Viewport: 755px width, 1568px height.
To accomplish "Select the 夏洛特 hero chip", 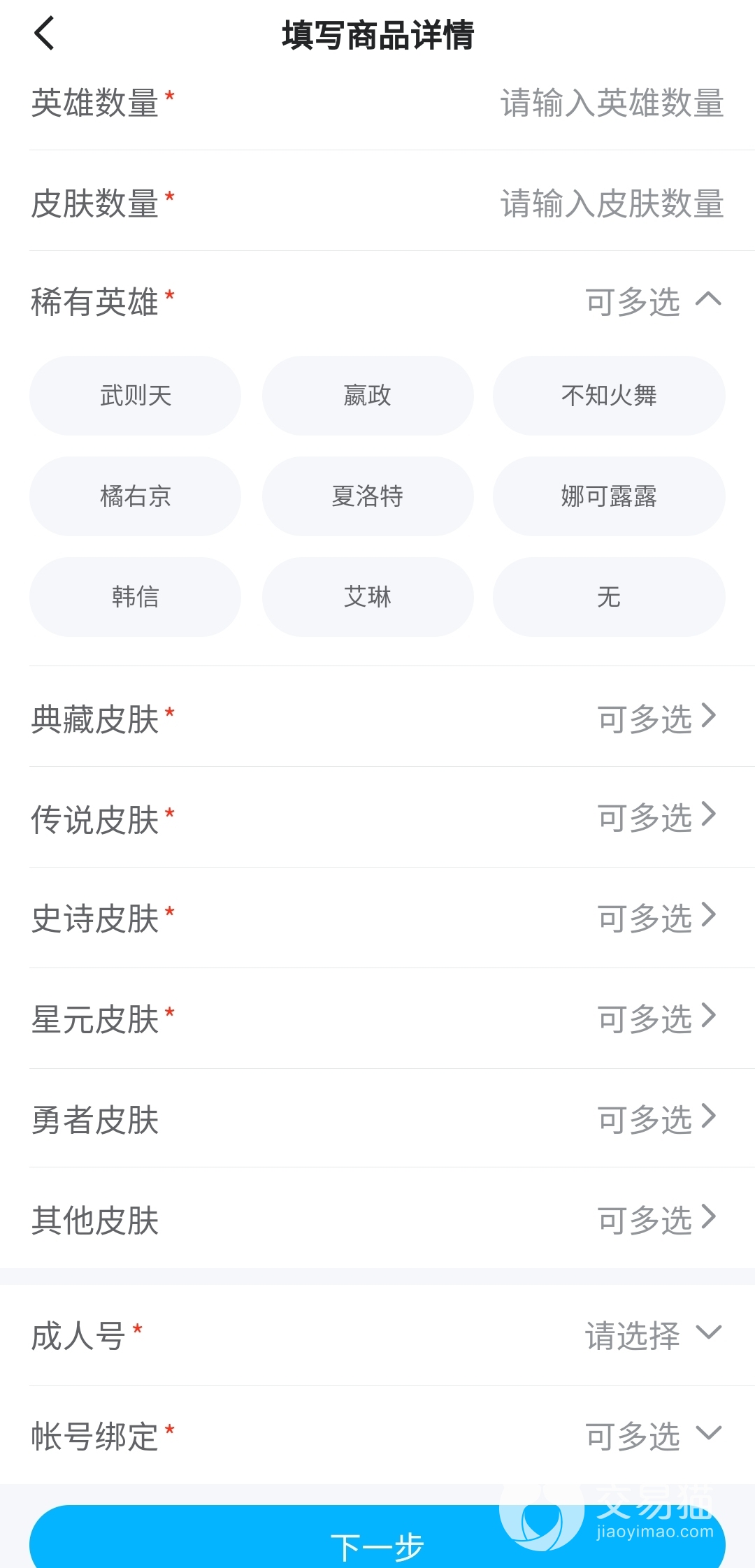I will [368, 496].
